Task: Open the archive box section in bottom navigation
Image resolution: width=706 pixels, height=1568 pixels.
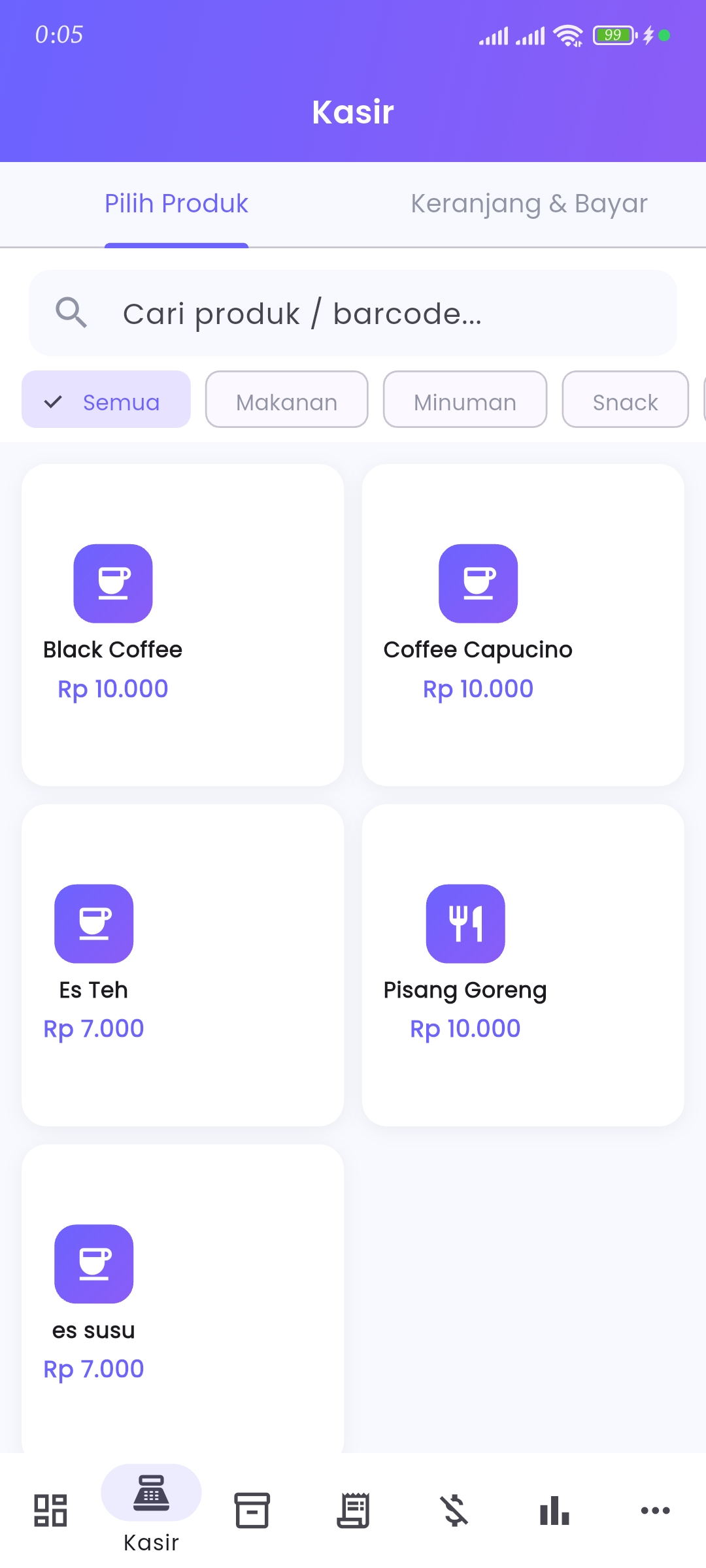Action: [x=252, y=1511]
